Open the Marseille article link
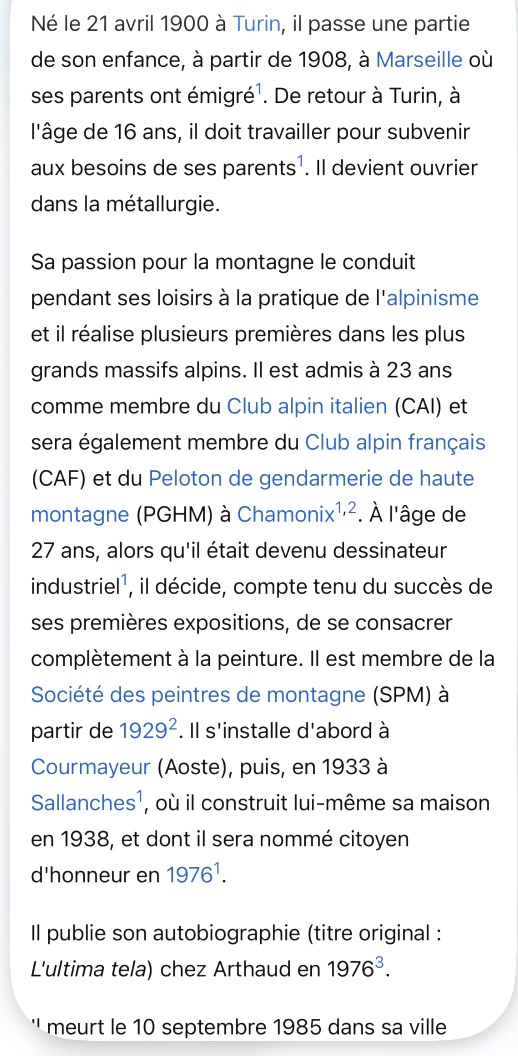Screen dimensions: 518x1056 coord(419,60)
